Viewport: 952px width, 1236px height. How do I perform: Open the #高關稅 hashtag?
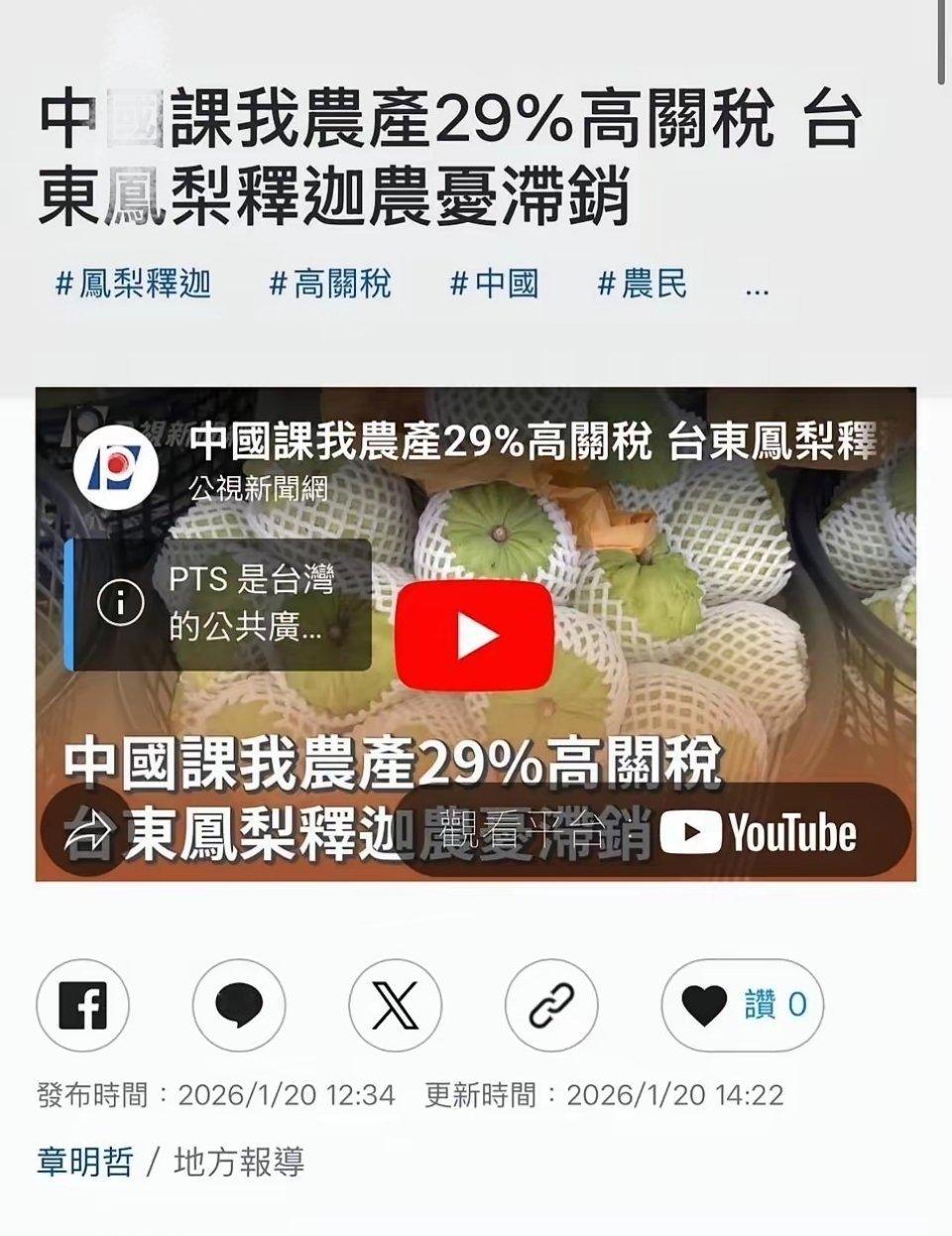[331, 284]
